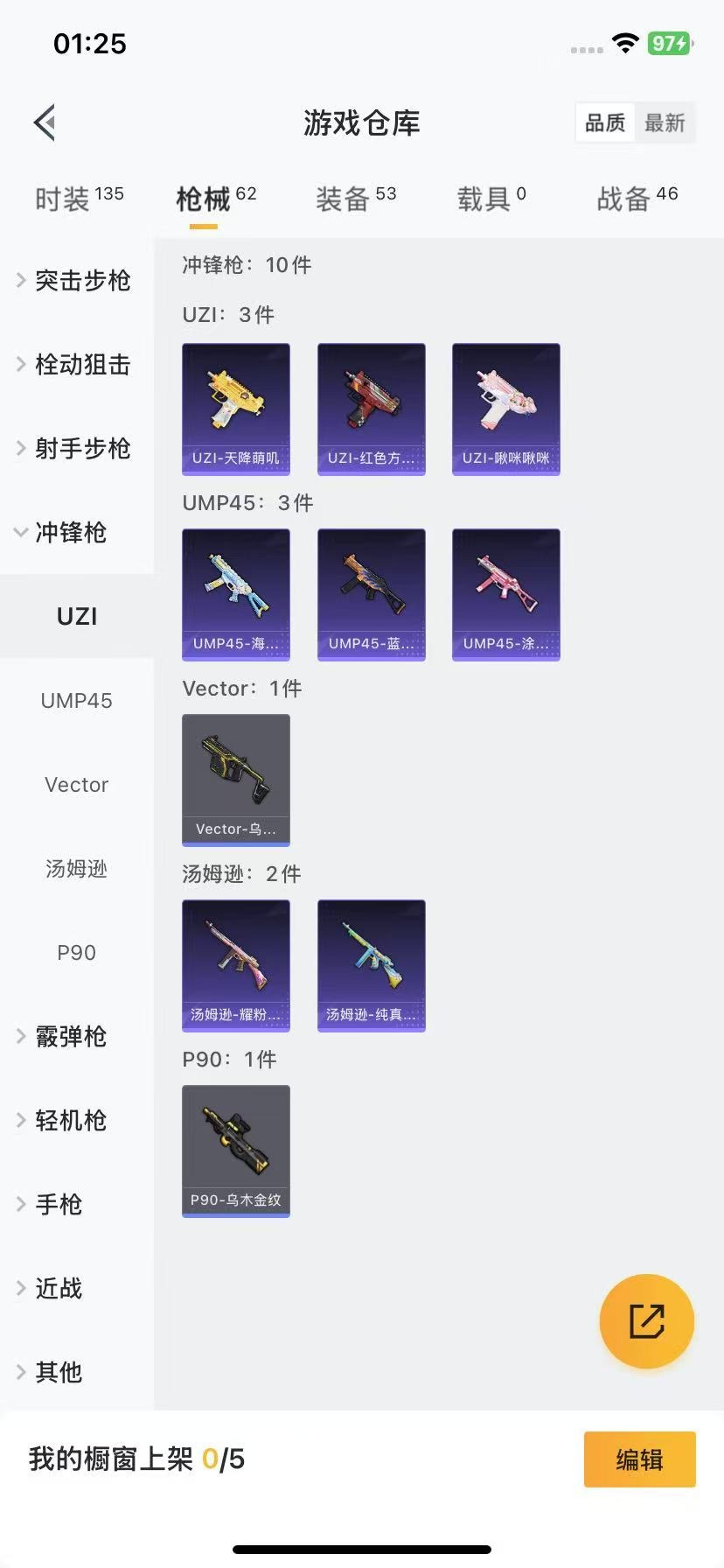Open the UZI-啾咪啾咪 skin
Screen dimensions: 724x1568
point(506,409)
